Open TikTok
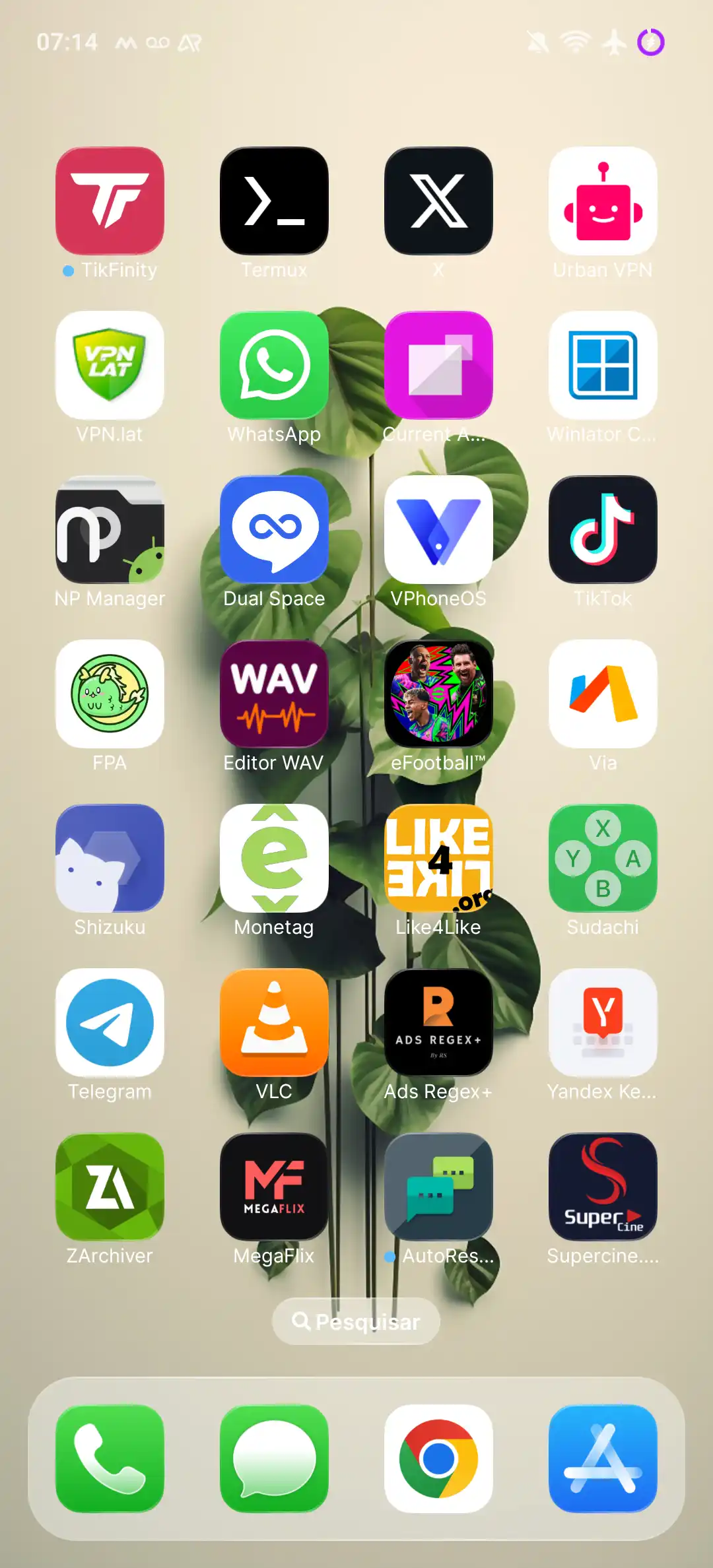The image size is (713, 1568). [603, 529]
